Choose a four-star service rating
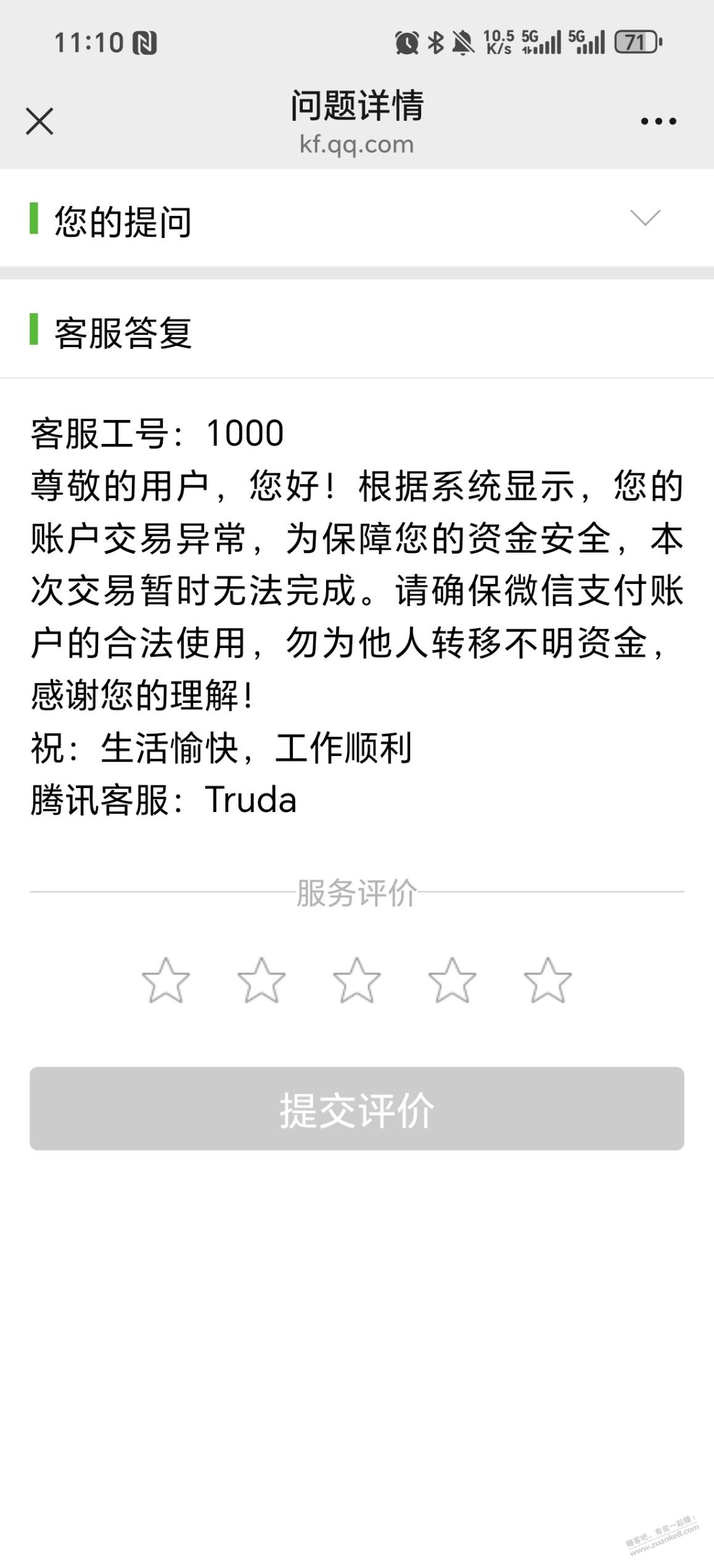714x1568 pixels. 452,980
